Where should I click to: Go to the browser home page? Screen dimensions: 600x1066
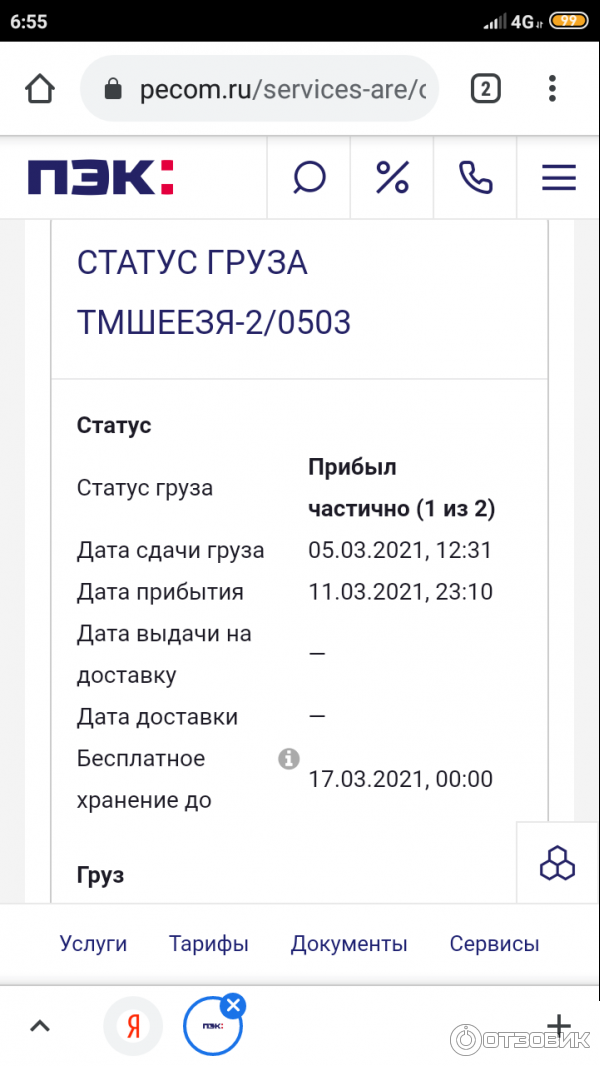coord(40,90)
